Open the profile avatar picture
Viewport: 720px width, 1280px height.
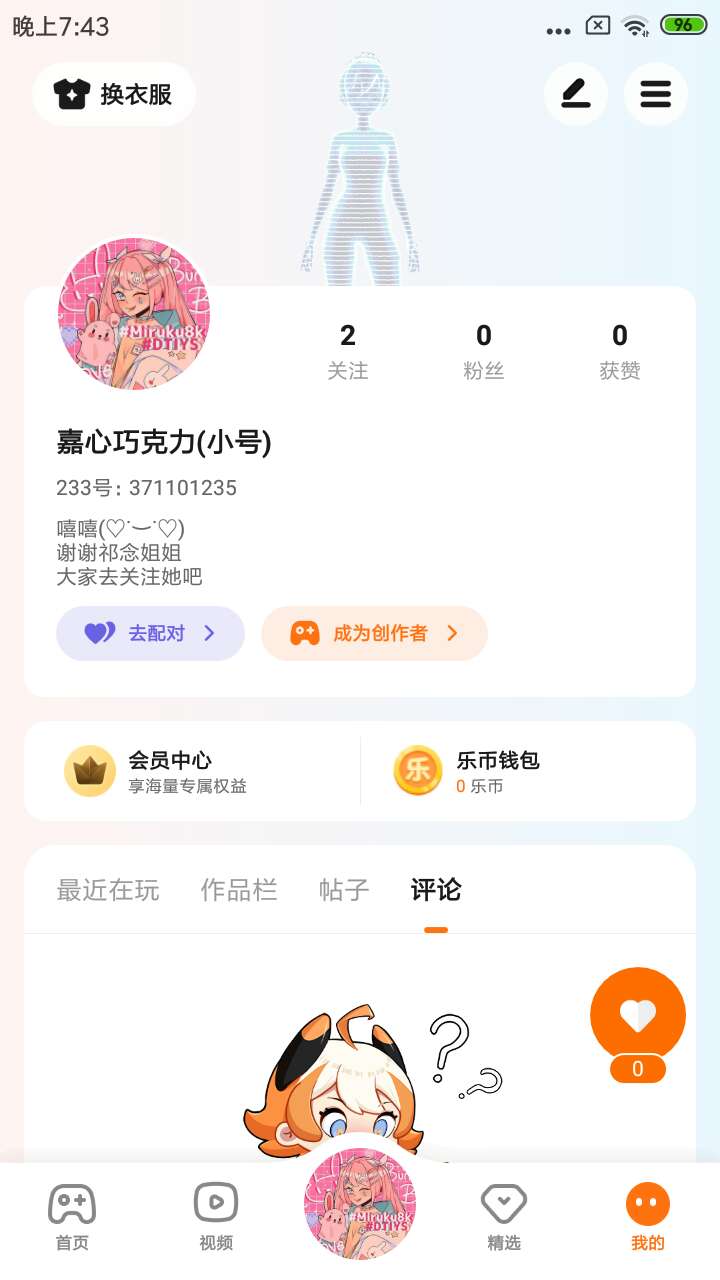click(134, 314)
